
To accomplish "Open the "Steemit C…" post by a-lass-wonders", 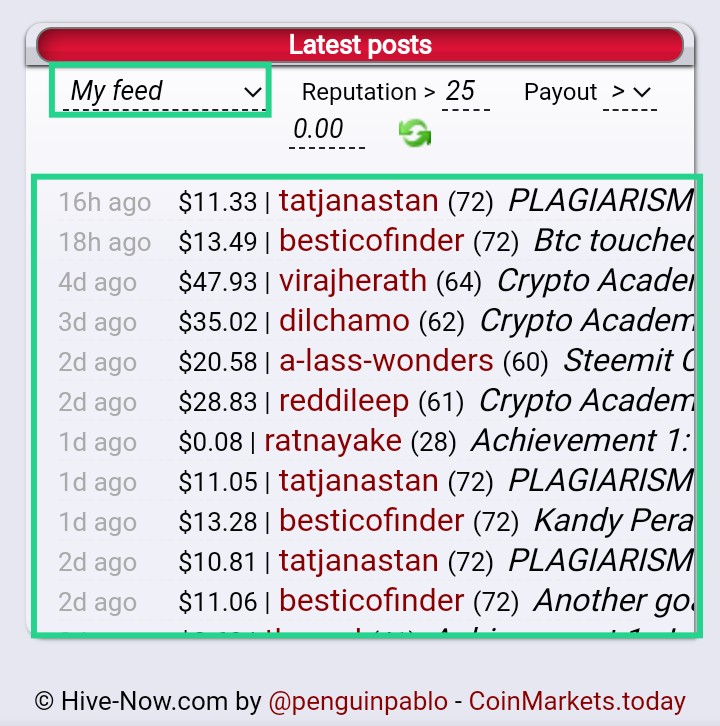I will pyautogui.click(x=628, y=361).
